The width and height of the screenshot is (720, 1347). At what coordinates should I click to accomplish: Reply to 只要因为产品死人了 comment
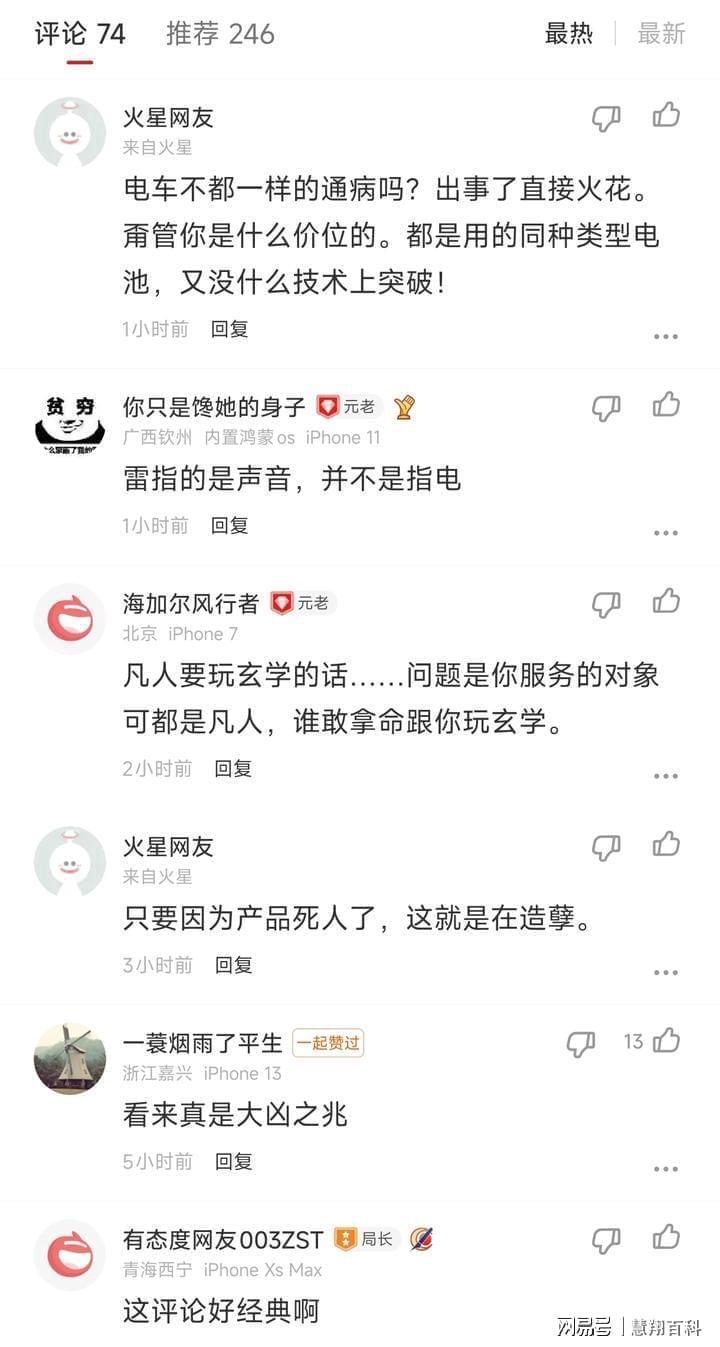click(233, 965)
